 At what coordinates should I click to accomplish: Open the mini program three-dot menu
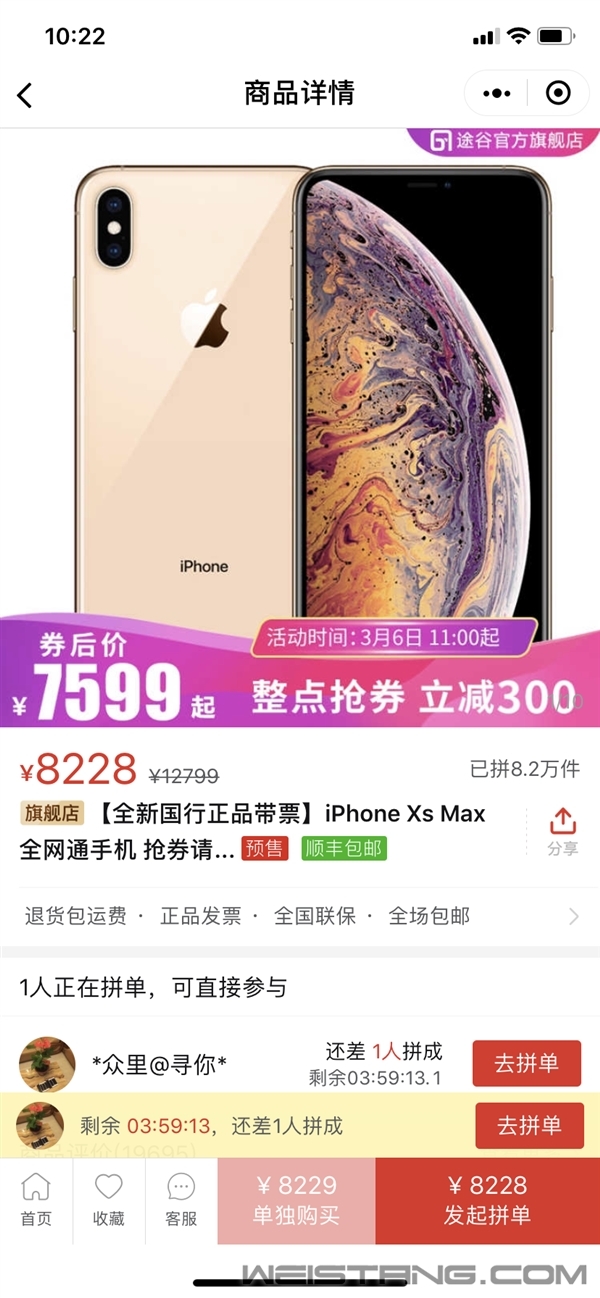496,94
